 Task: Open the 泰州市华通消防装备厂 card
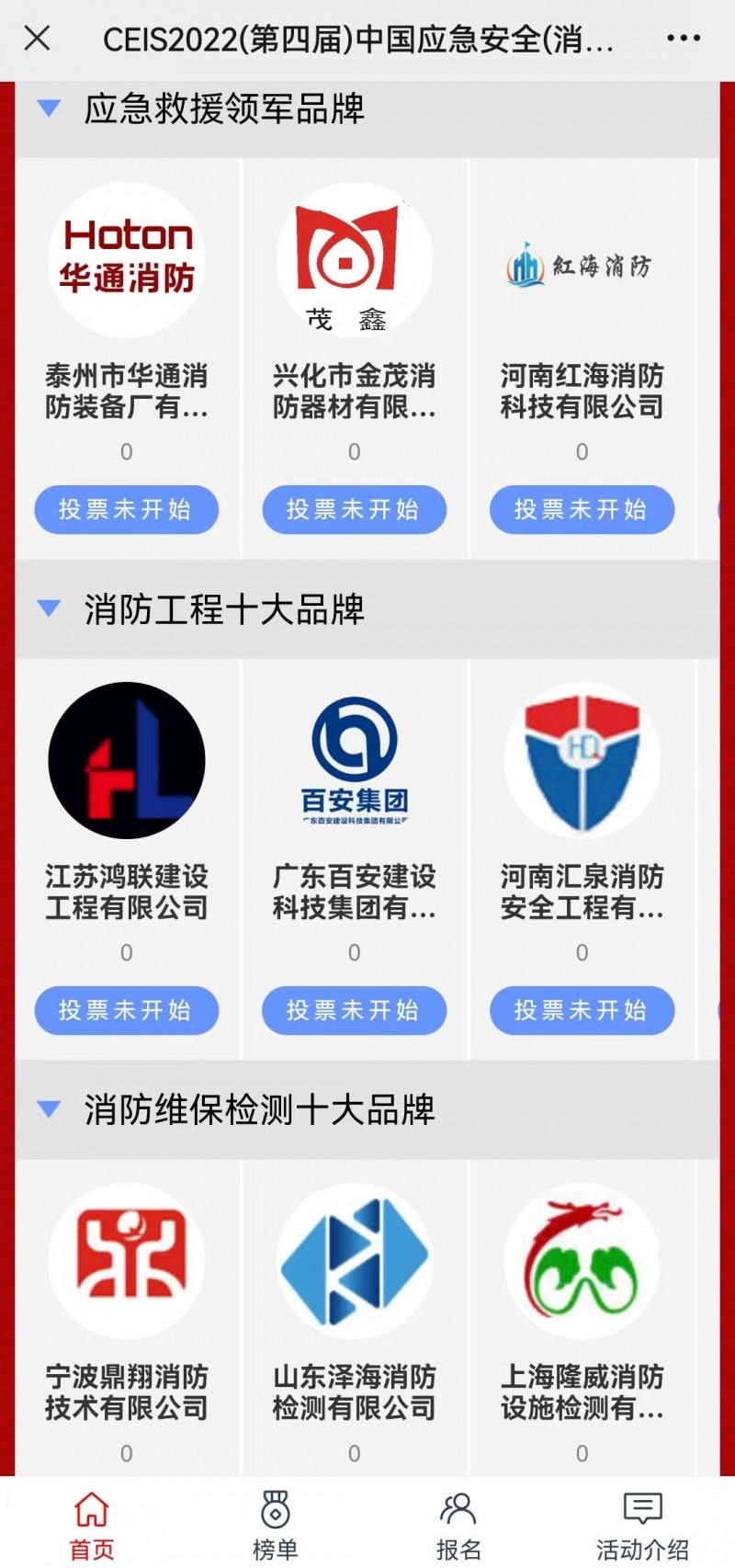coord(127,261)
